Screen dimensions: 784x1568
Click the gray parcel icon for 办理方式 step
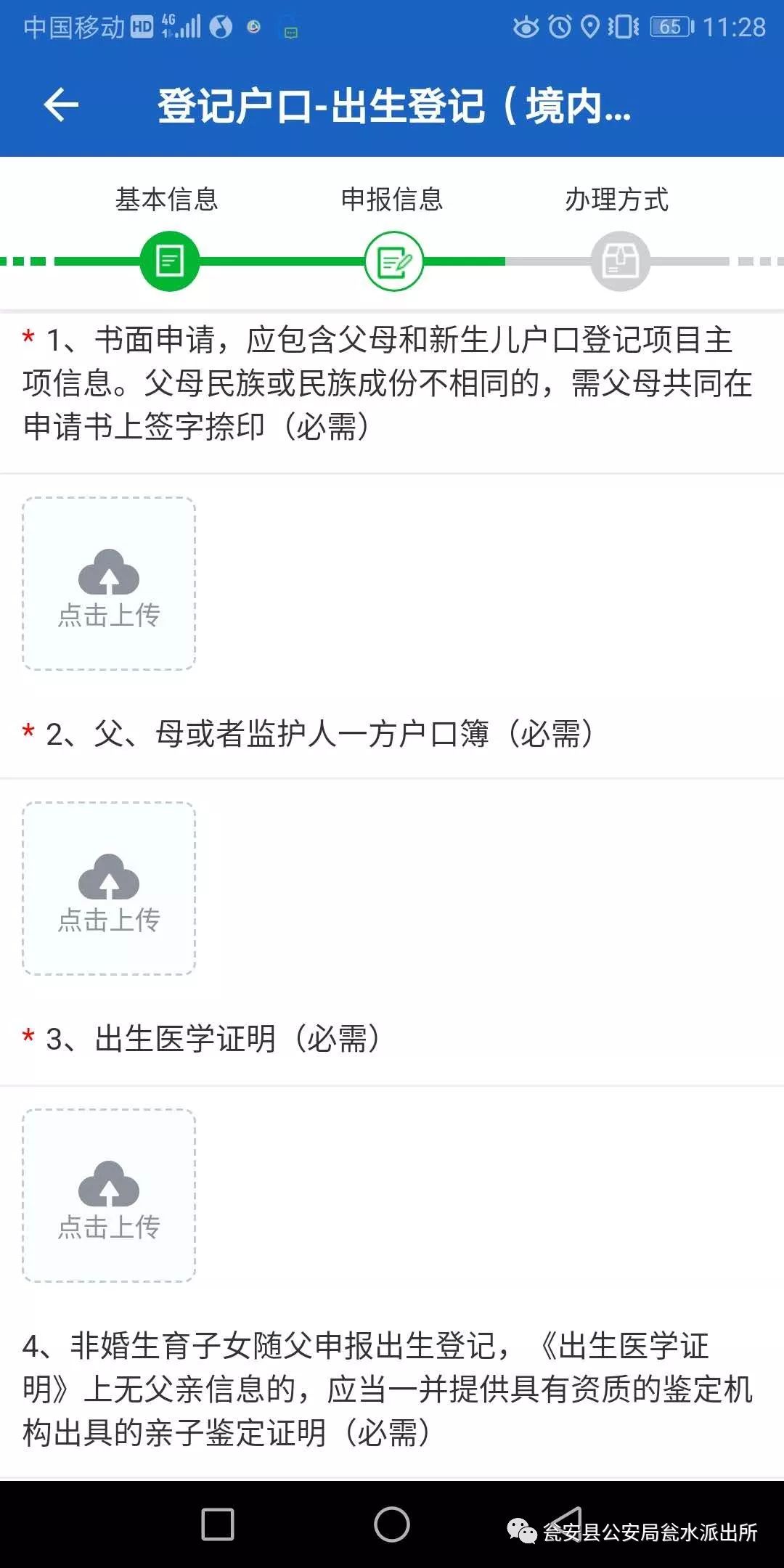(x=619, y=262)
